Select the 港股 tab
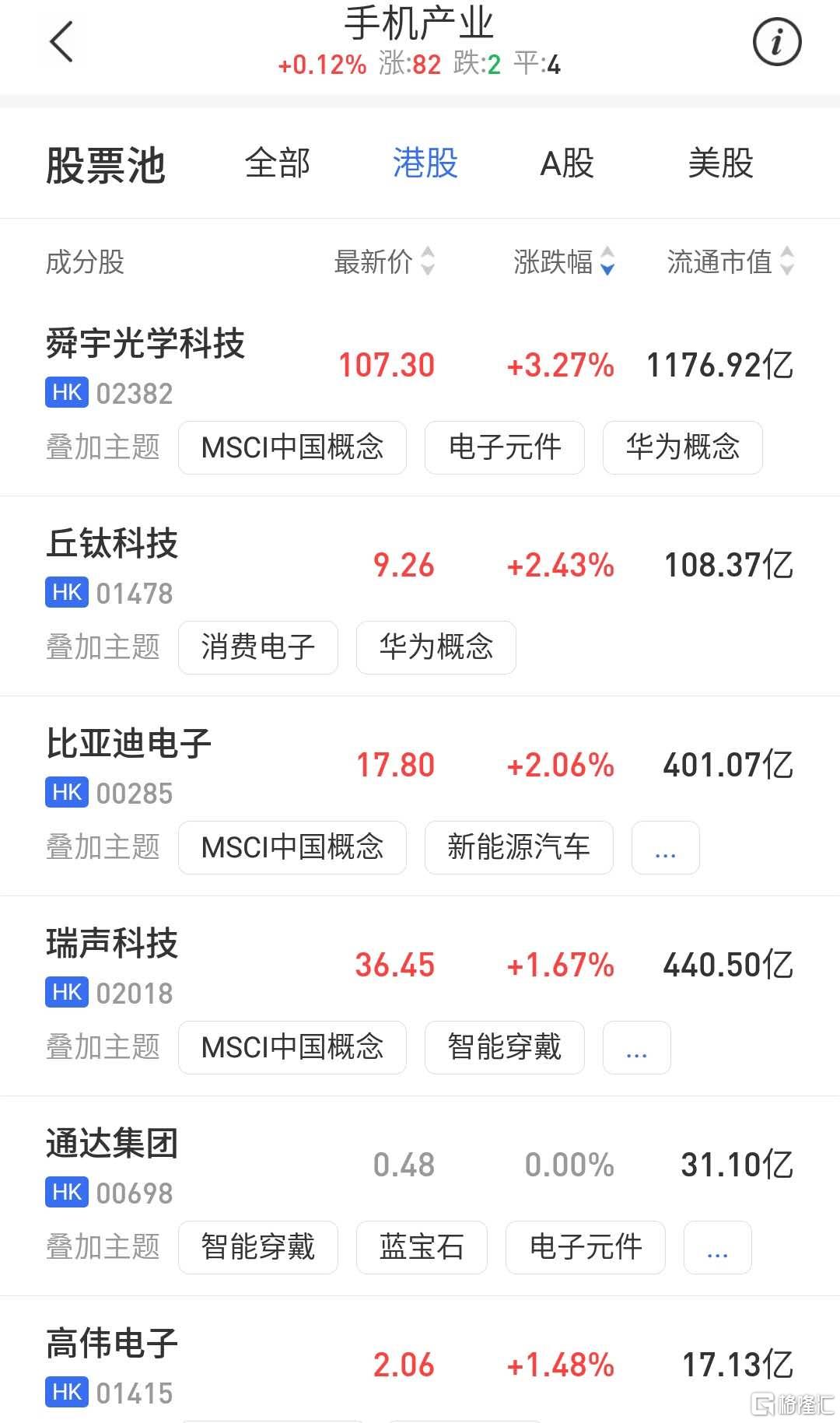This screenshot has width=840, height=1423. (425, 164)
